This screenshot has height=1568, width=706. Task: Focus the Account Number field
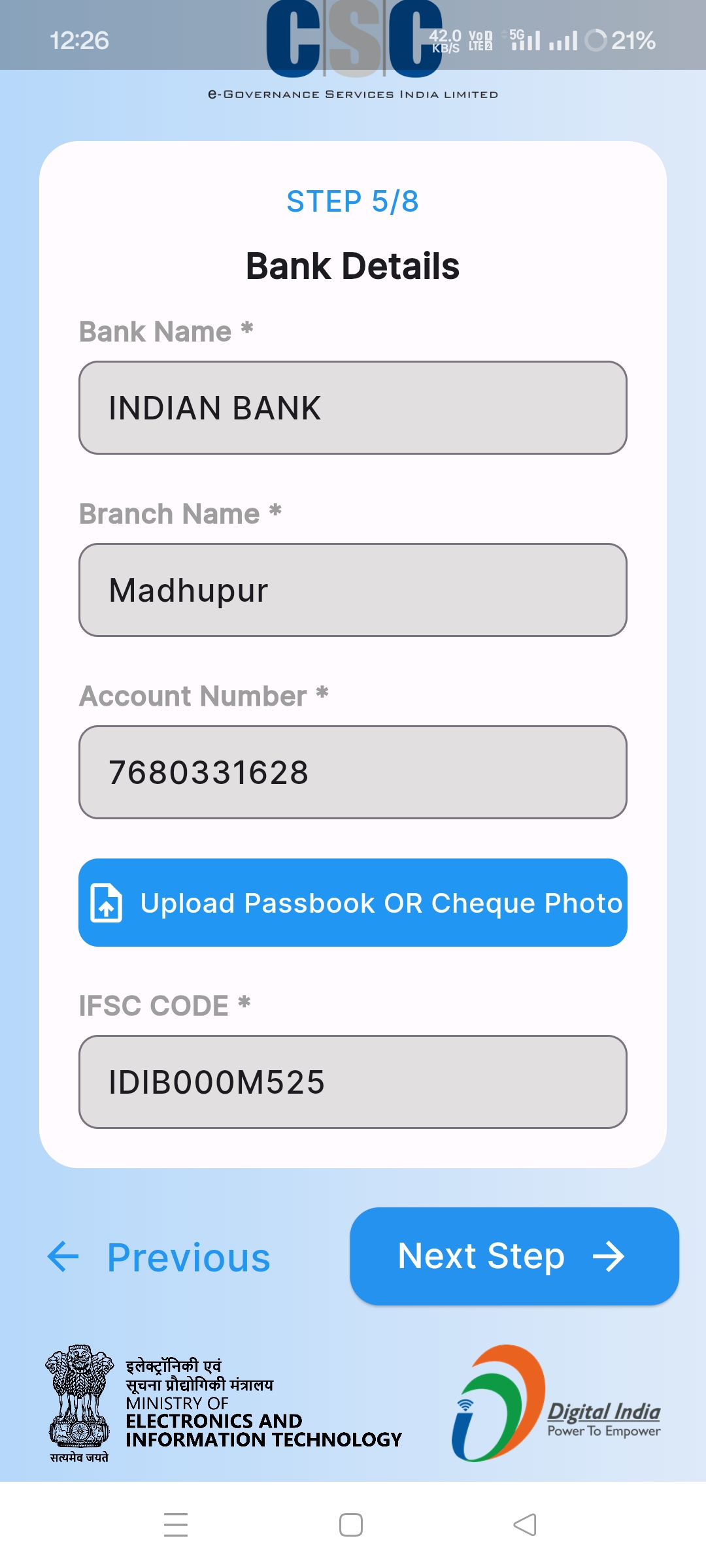(x=353, y=772)
